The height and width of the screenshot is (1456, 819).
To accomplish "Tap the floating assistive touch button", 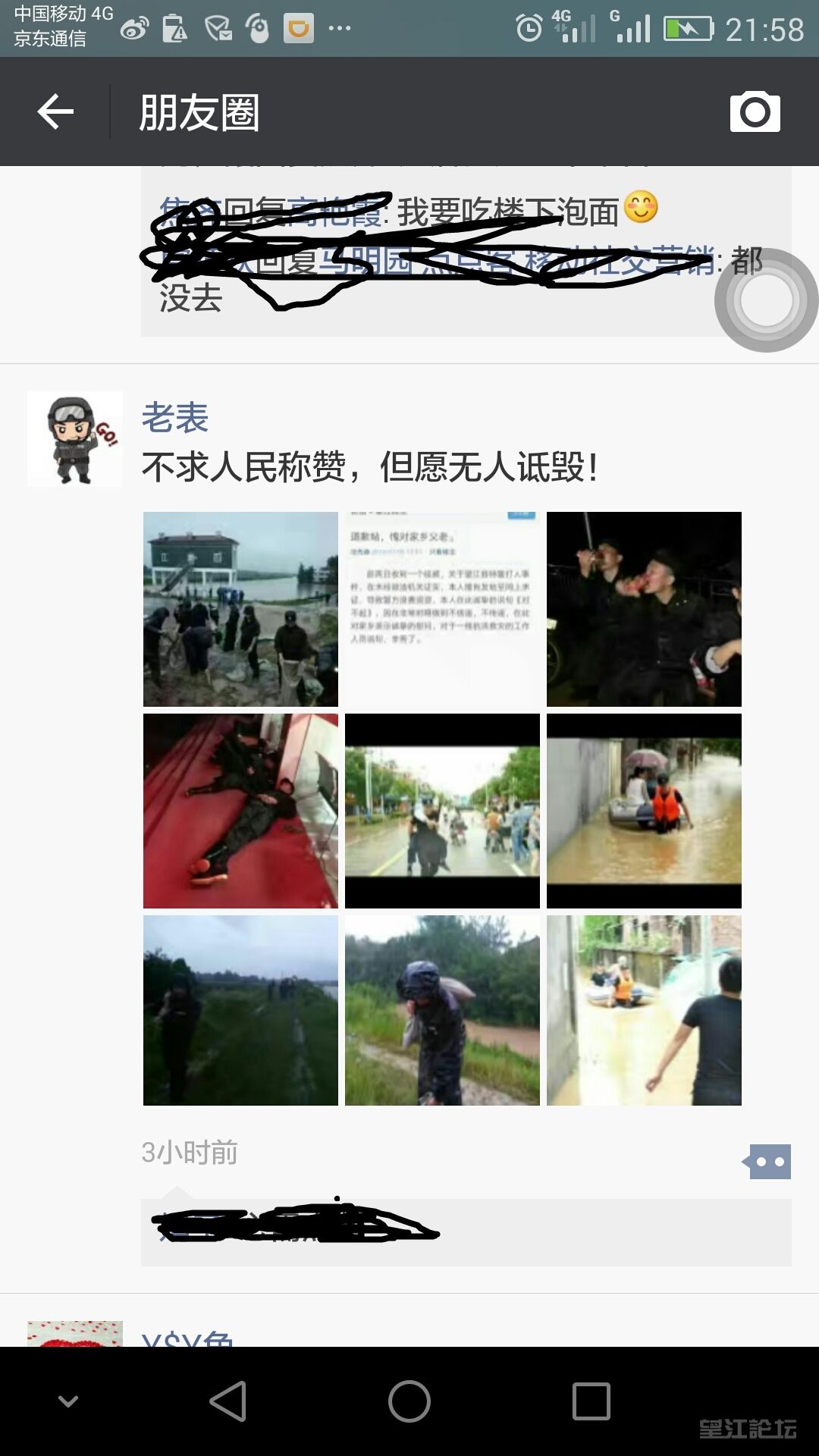I will click(766, 300).
